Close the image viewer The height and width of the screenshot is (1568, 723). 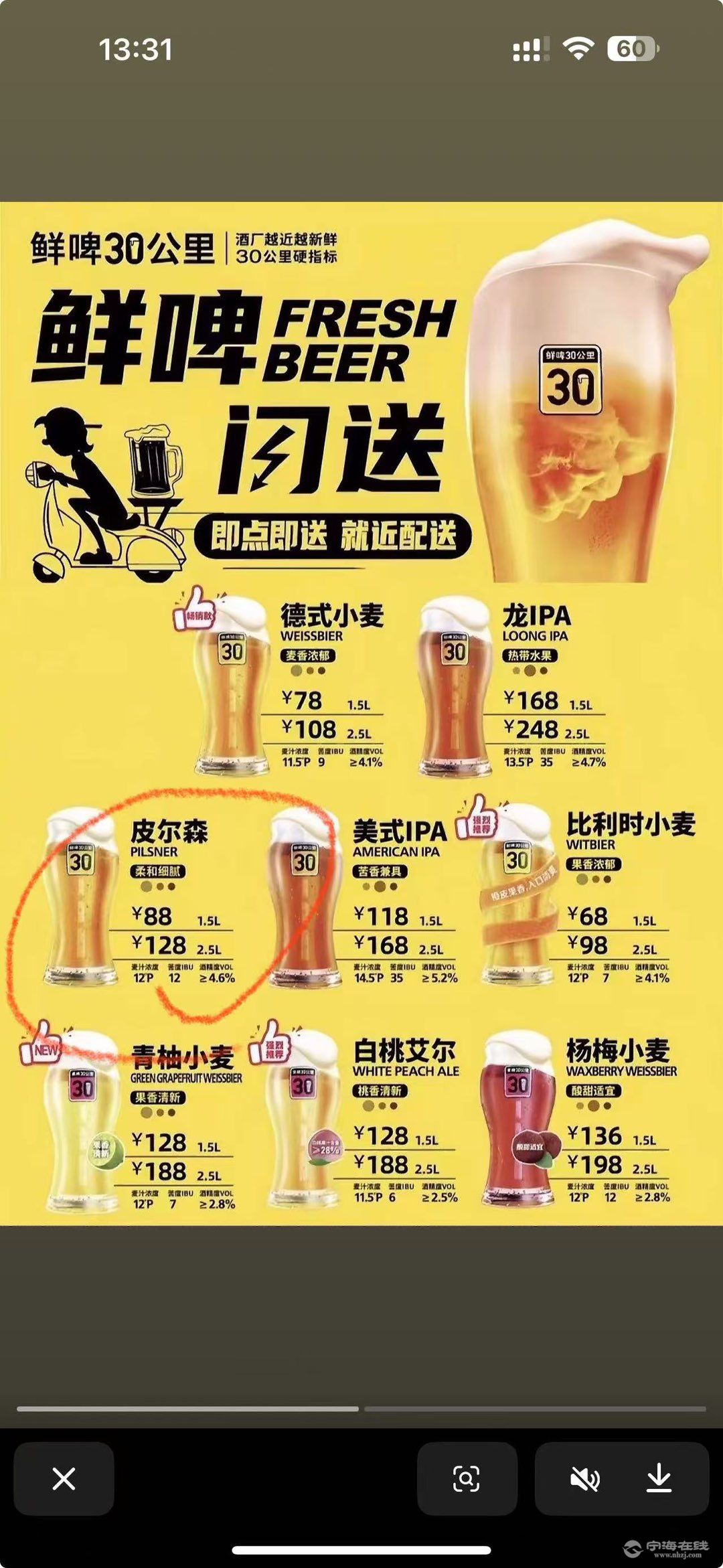coord(64,1479)
